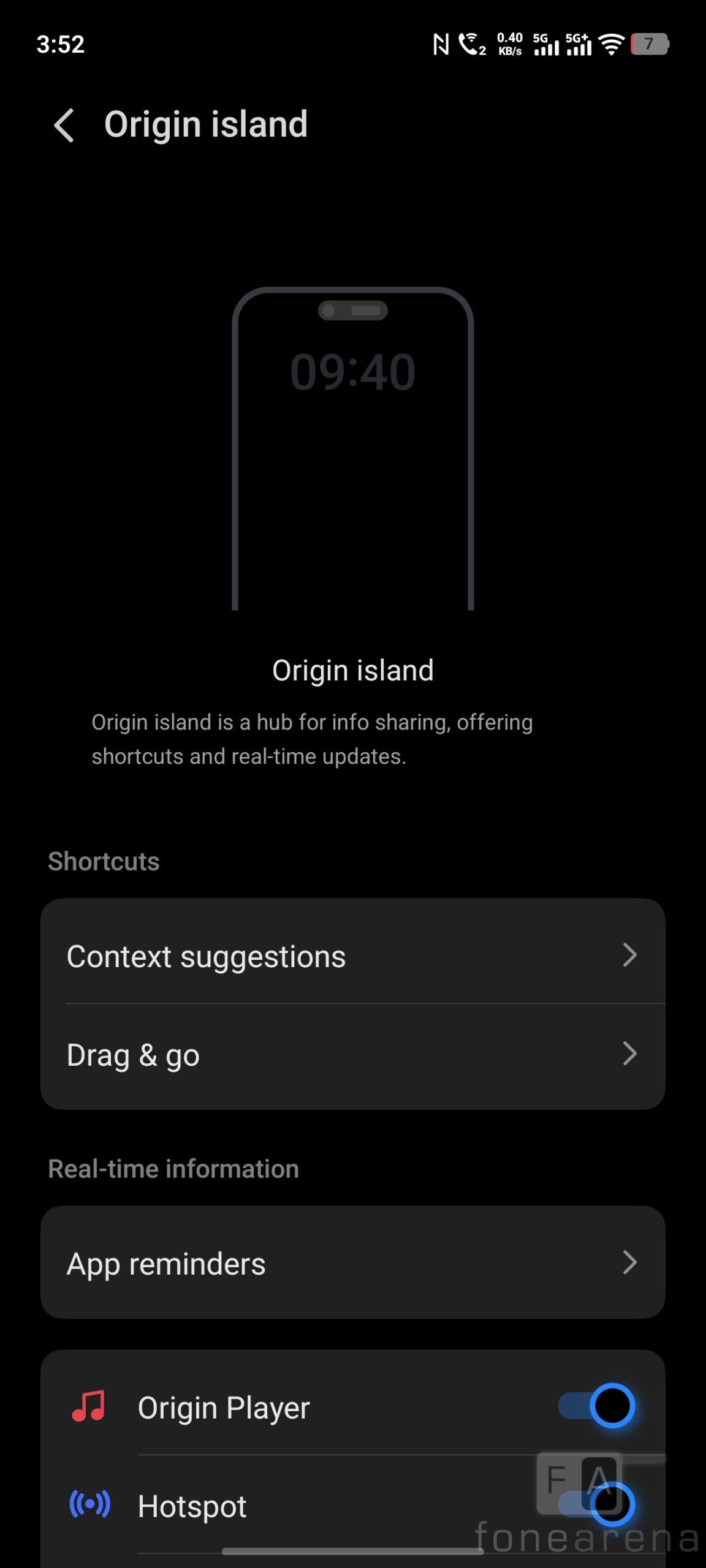Open Context suggestions settings
The image size is (706, 1568).
[x=352, y=956]
